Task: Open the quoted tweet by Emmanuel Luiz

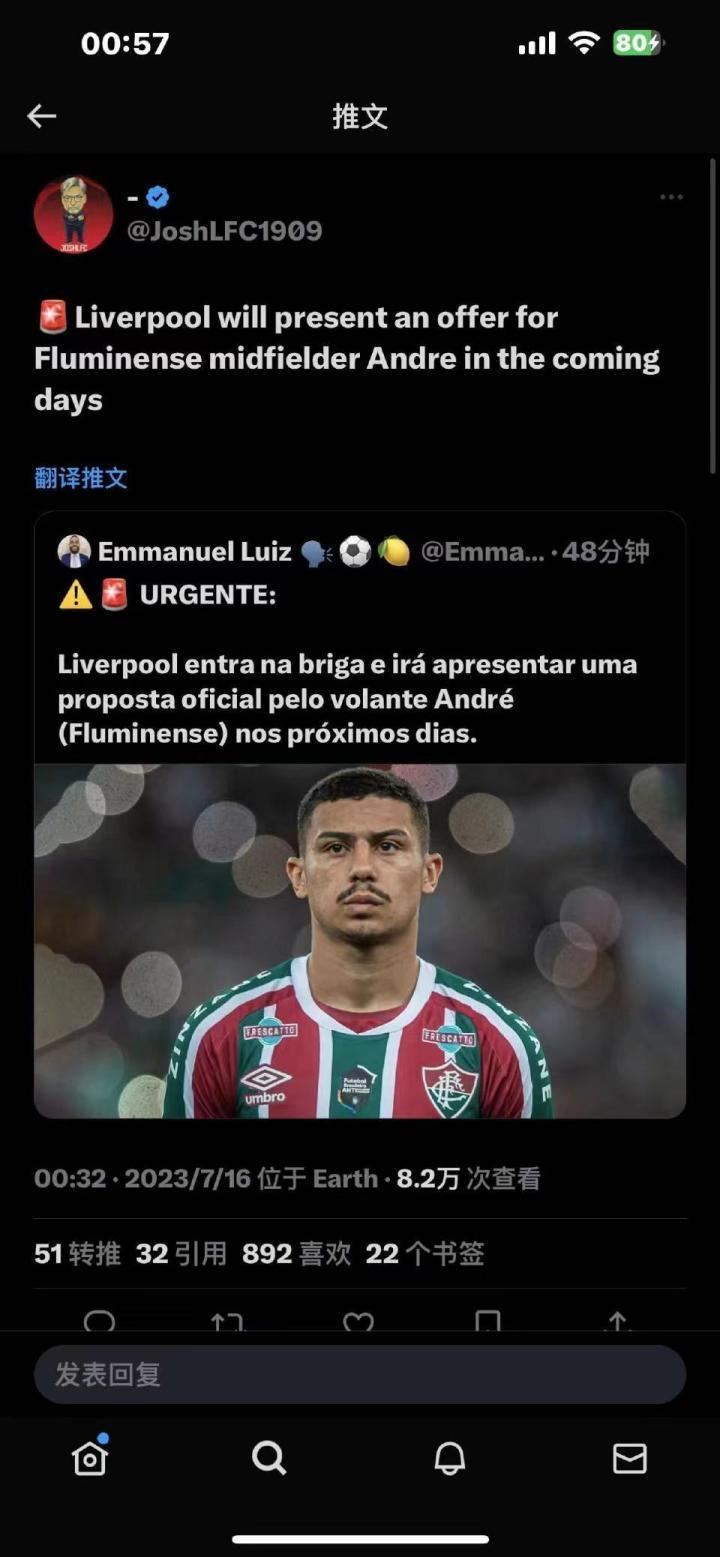Action: pyautogui.click(x=359, y=680)
